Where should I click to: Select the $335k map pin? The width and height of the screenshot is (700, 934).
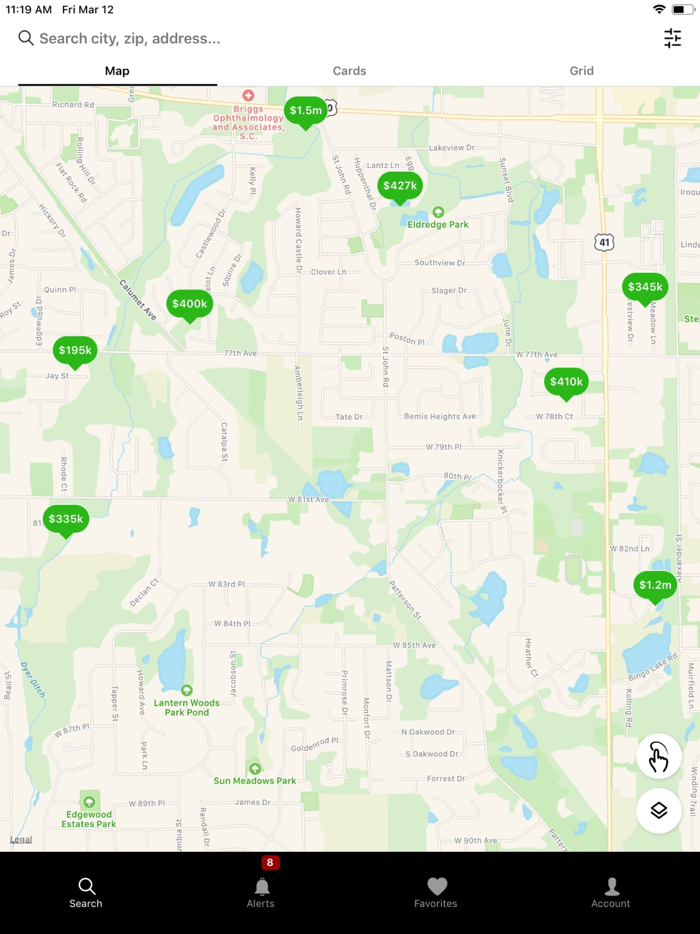pyautogui.click(x=66, y=519)
